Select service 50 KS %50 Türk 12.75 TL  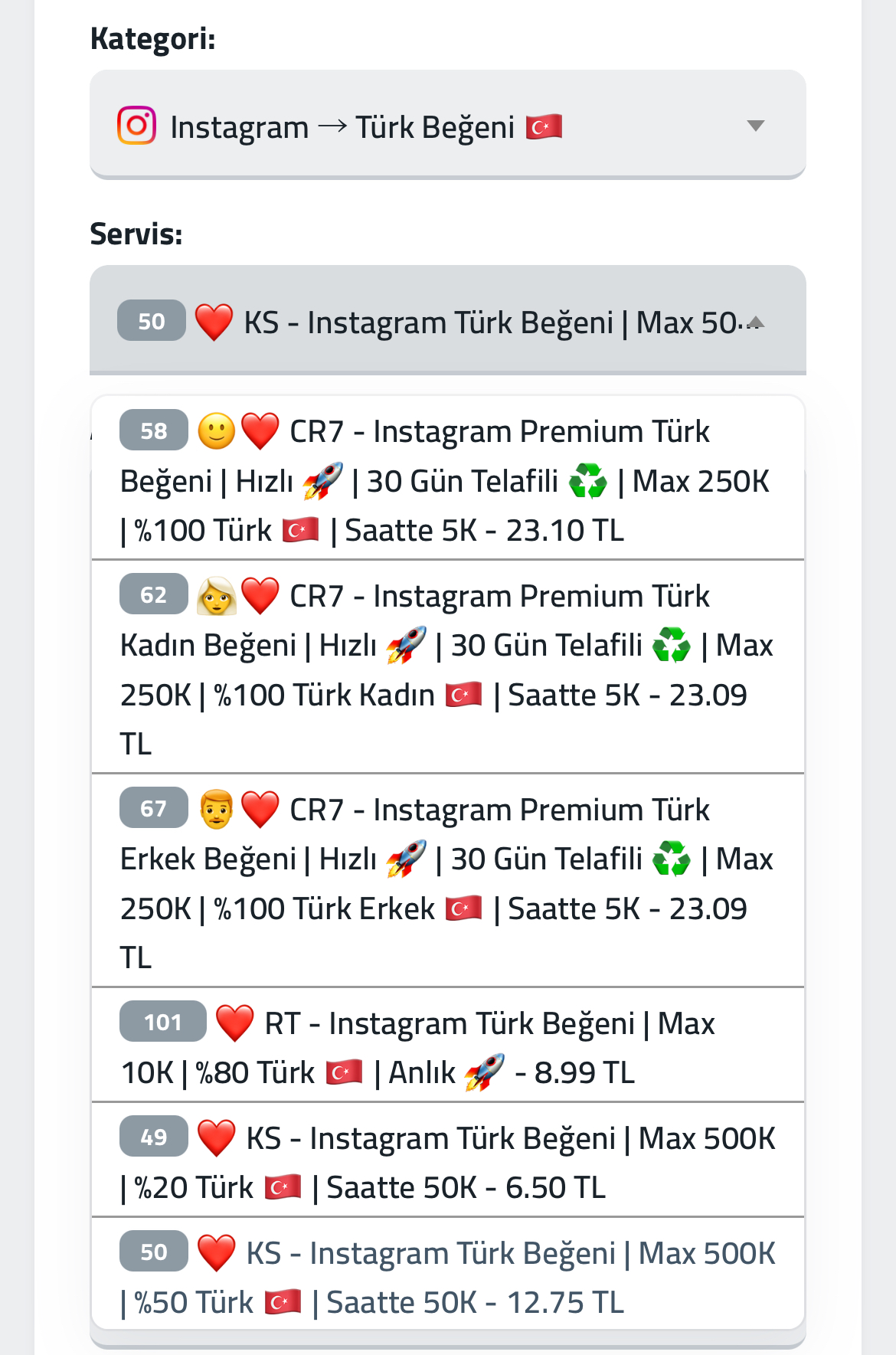coord(448,1275)
